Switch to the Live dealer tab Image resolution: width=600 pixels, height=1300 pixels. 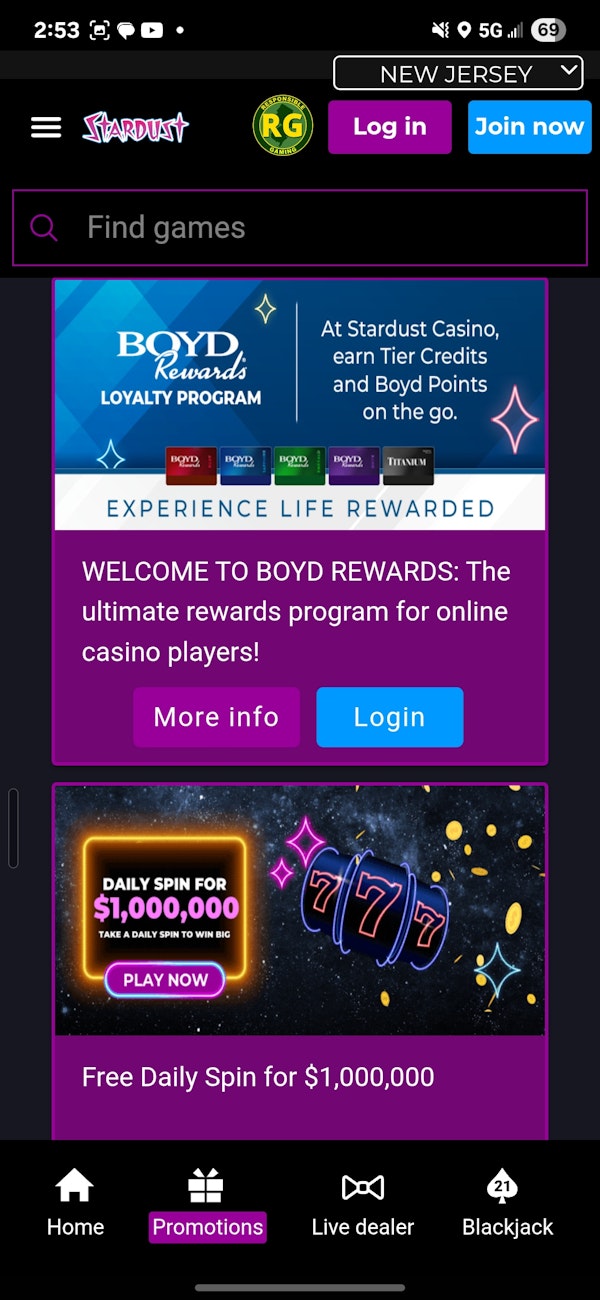pos(362,1203)
